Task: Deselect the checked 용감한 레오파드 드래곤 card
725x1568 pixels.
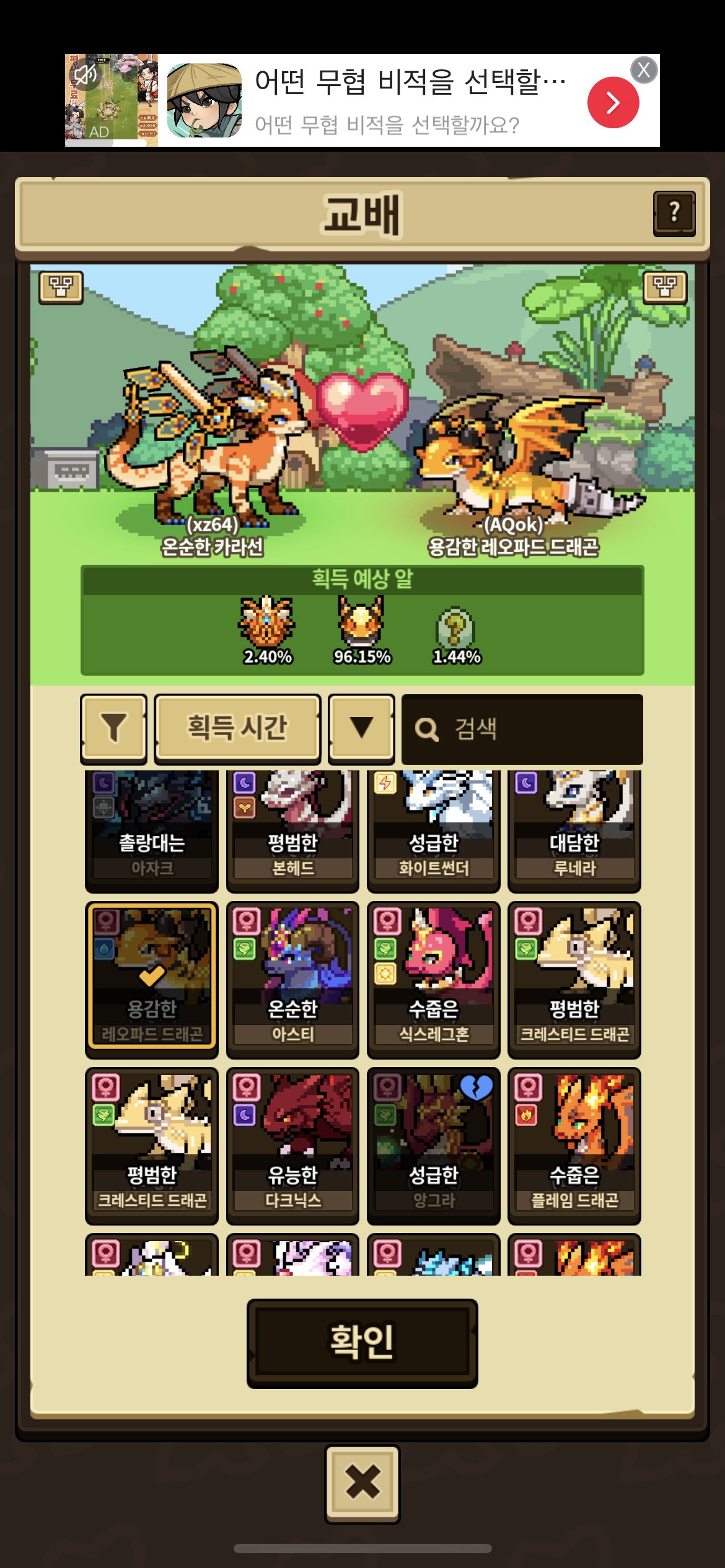Action: coord(152,980)
